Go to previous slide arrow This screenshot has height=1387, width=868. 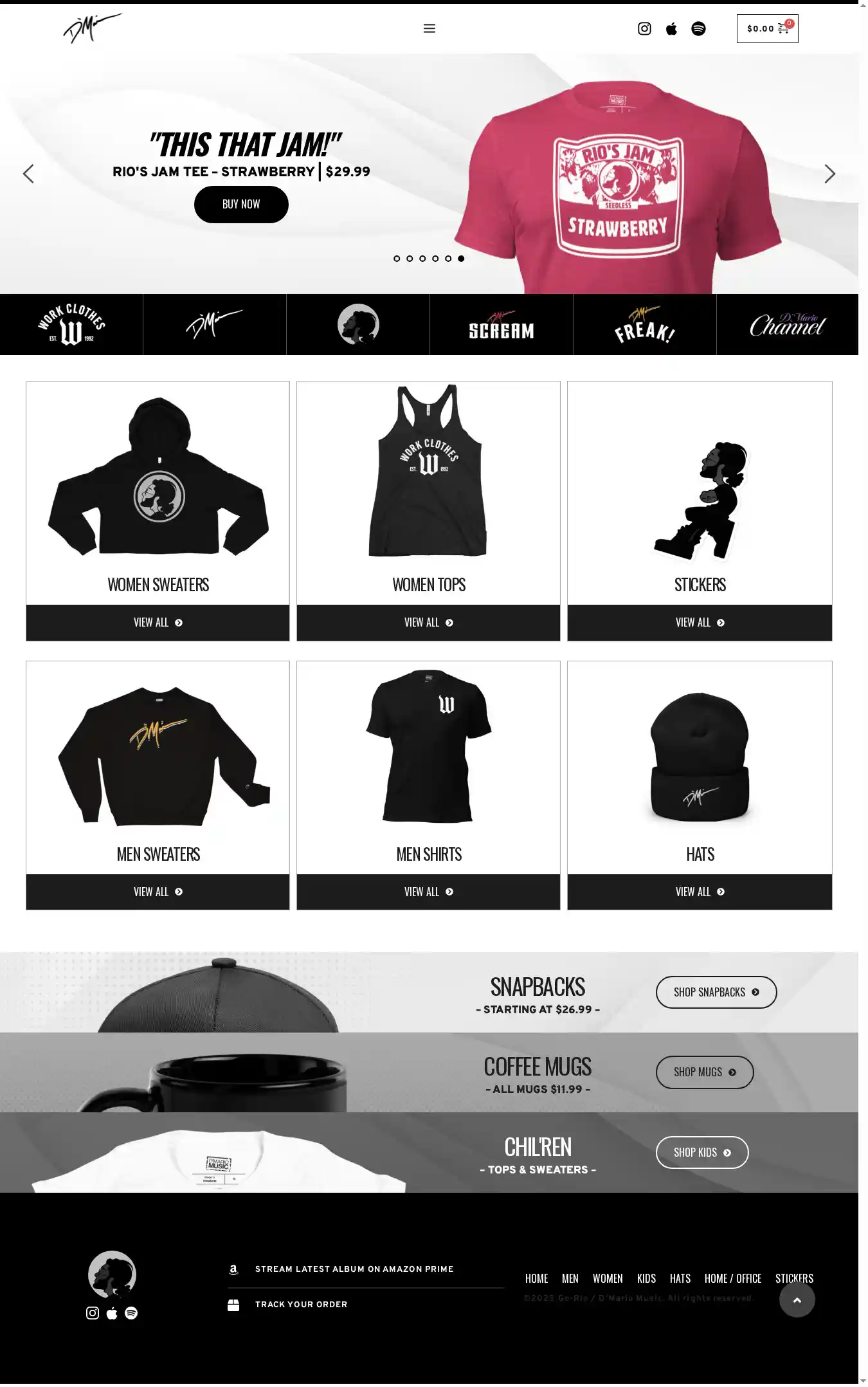click(28, 174)
